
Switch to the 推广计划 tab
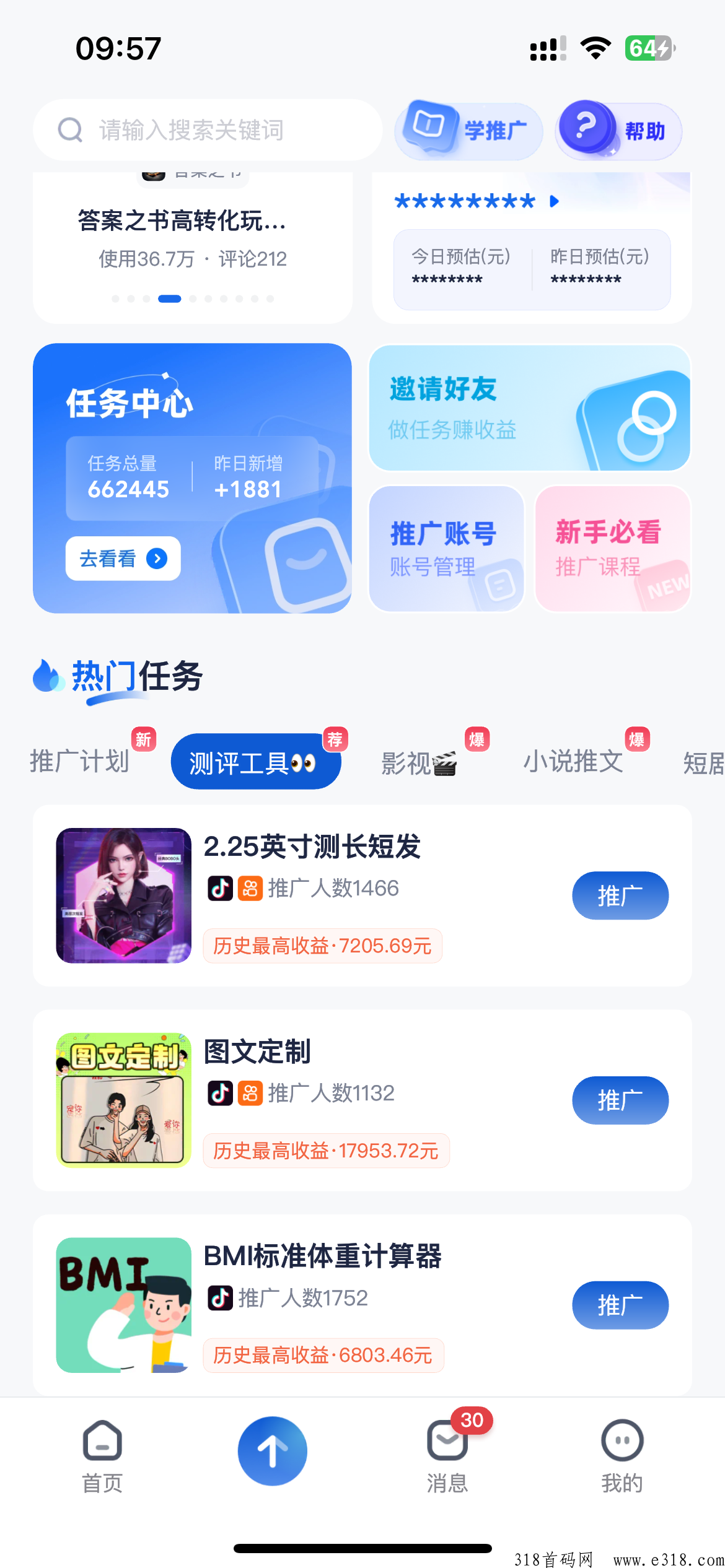coord(81,762)
